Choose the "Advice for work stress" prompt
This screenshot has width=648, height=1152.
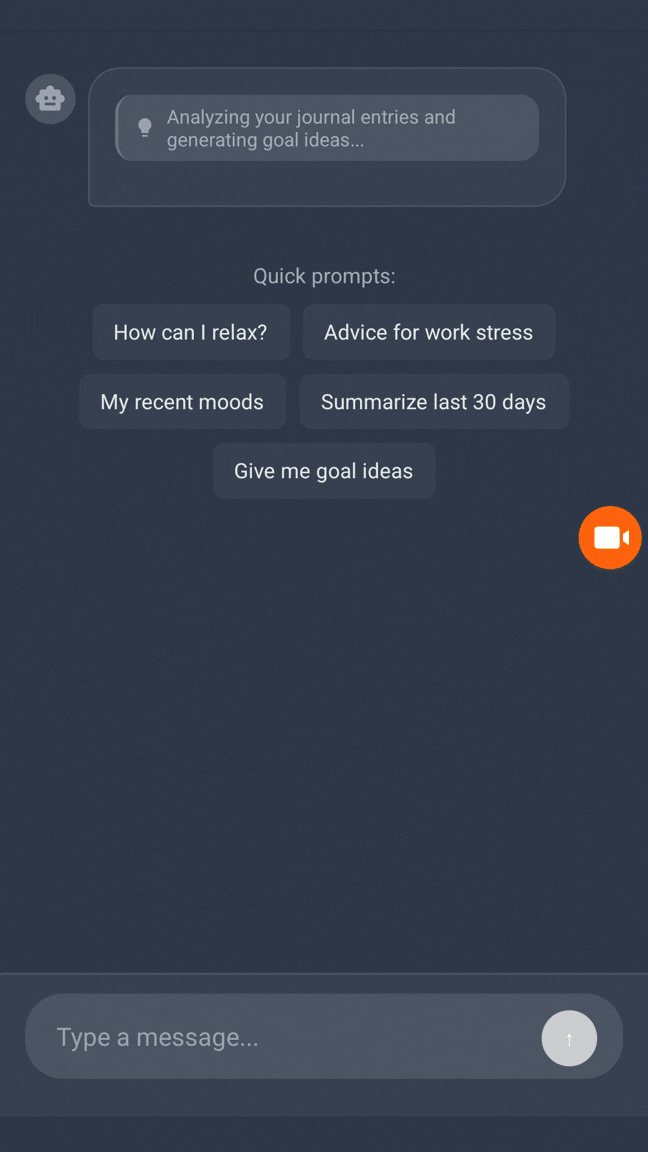tap(428, 332)
